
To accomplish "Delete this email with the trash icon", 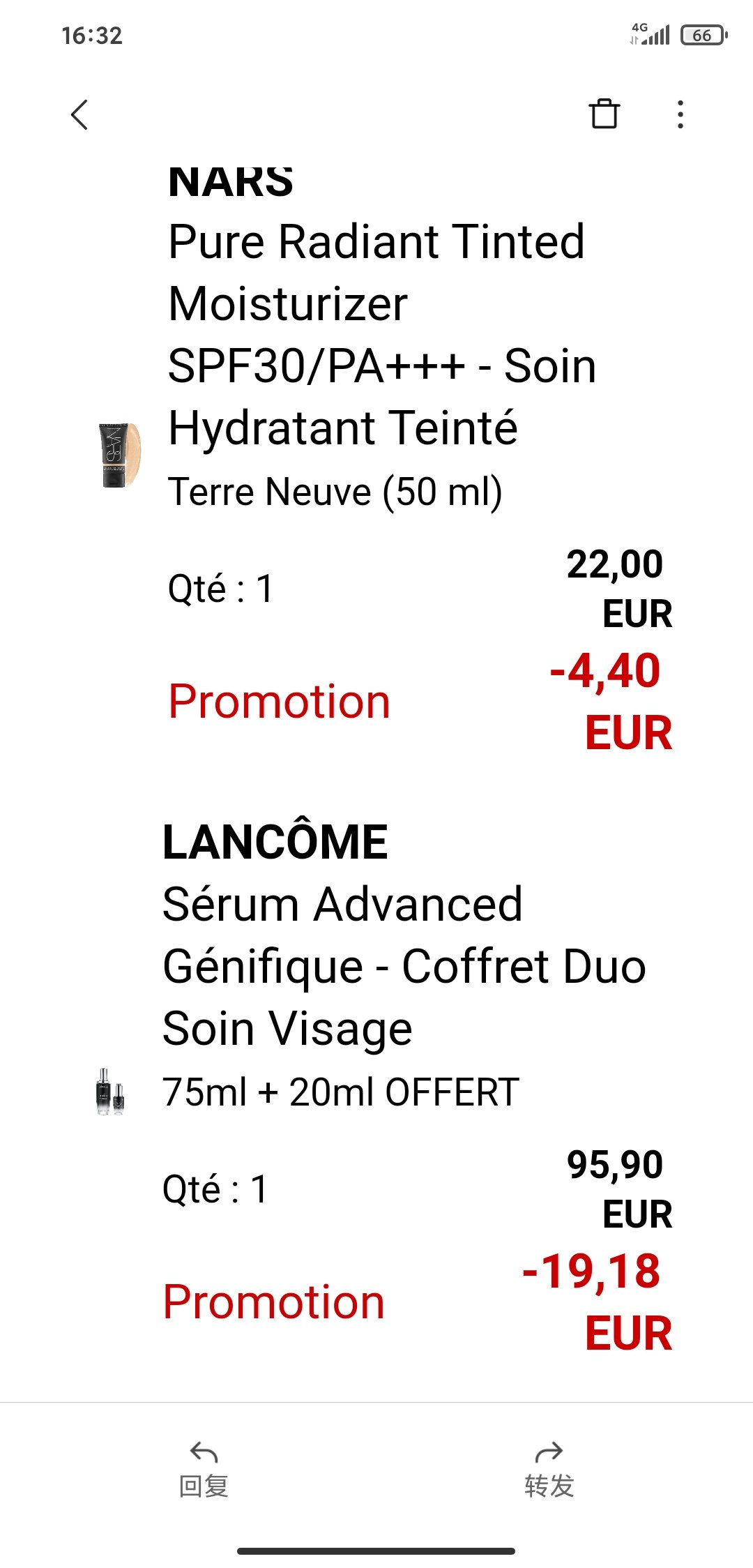I will (x=604, y=114).
